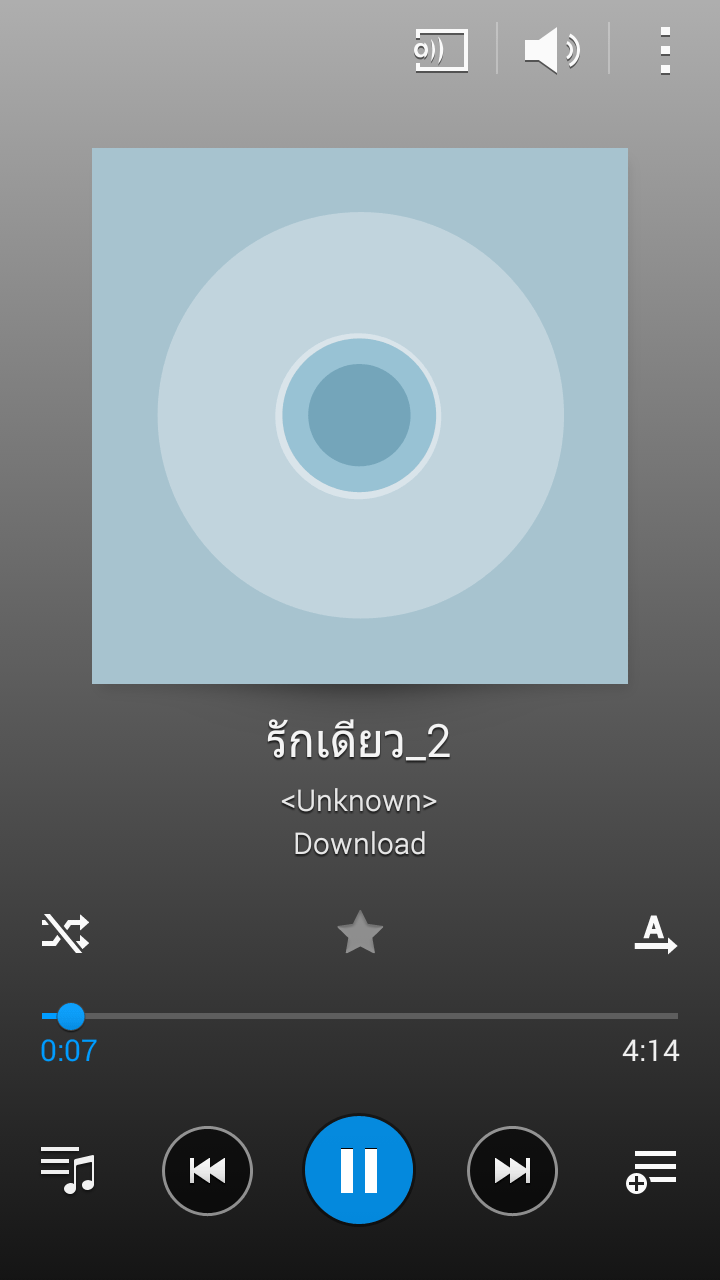The height and width of the screenshot is (1280, 720).
Task: Tap the playback progress bar
Action: click(x=360, y=1016)
